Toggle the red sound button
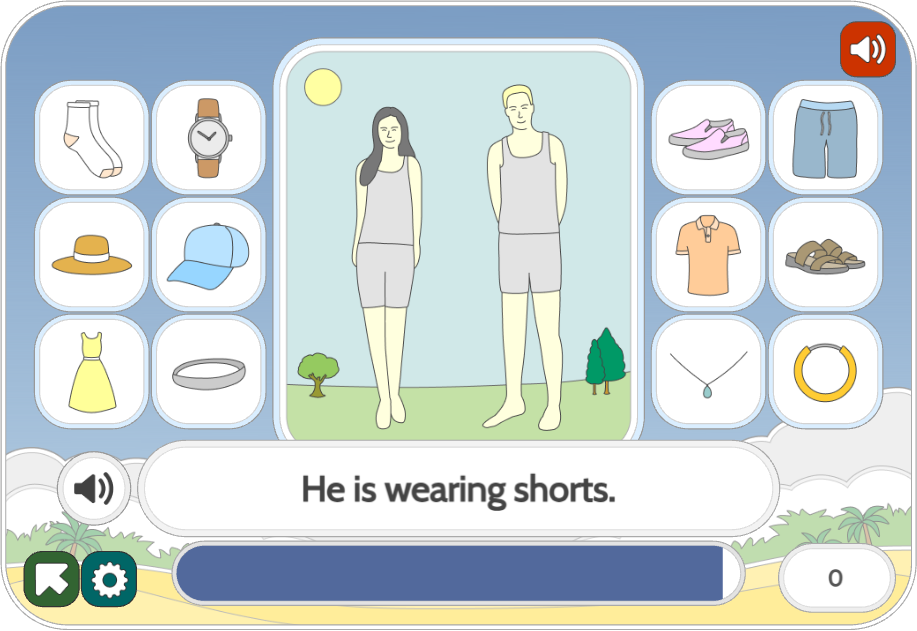Screen dimensions: 917x631 pyautogui.click(x=867, y=50)
